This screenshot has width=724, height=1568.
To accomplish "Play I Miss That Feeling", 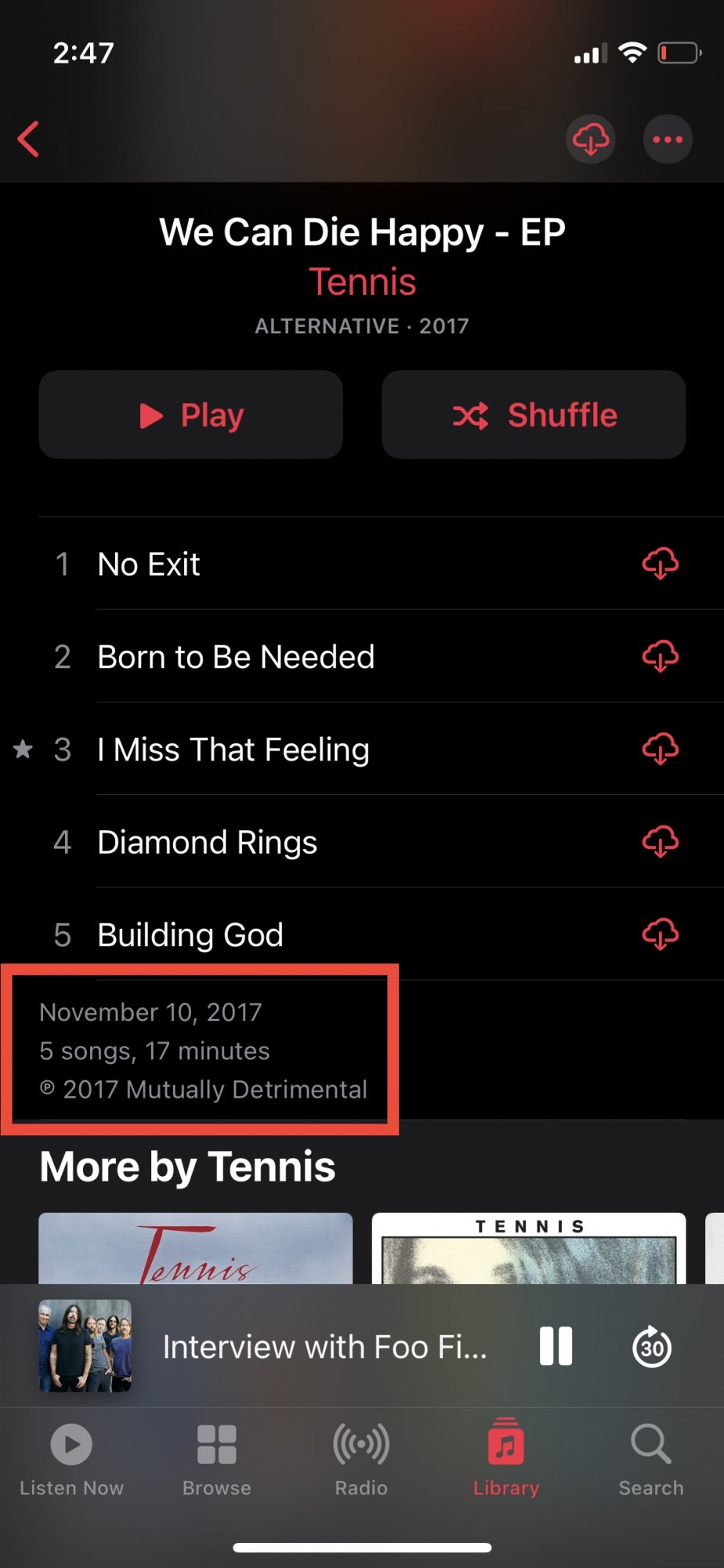I will 233,750.
